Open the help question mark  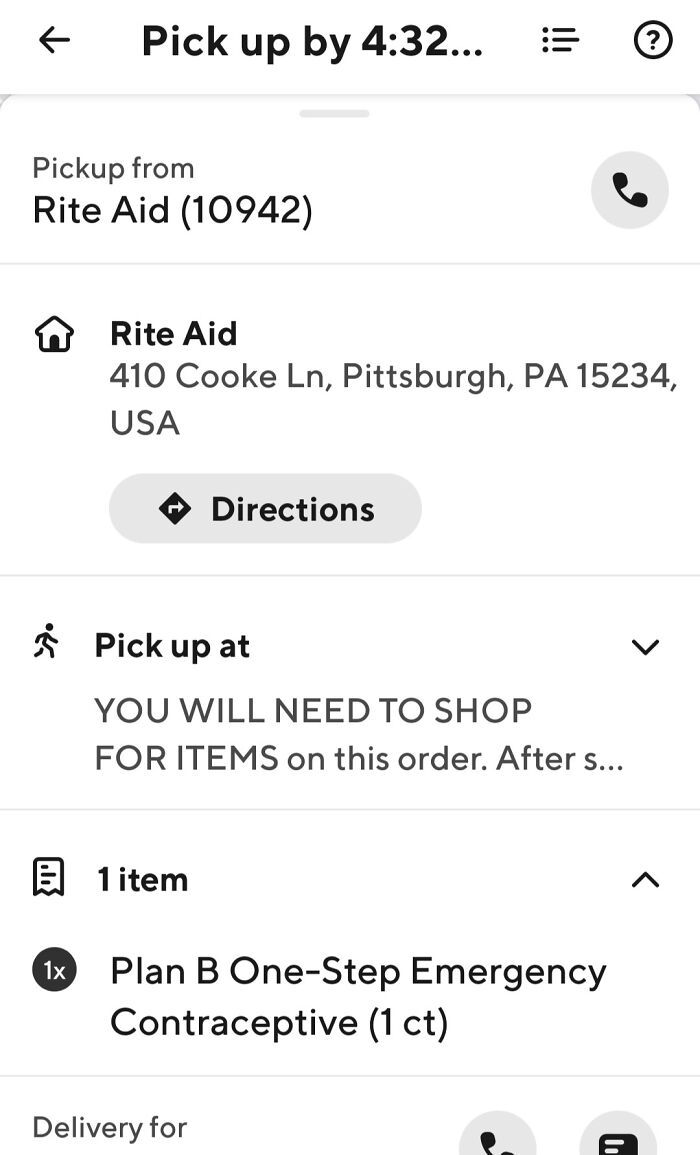653,40
